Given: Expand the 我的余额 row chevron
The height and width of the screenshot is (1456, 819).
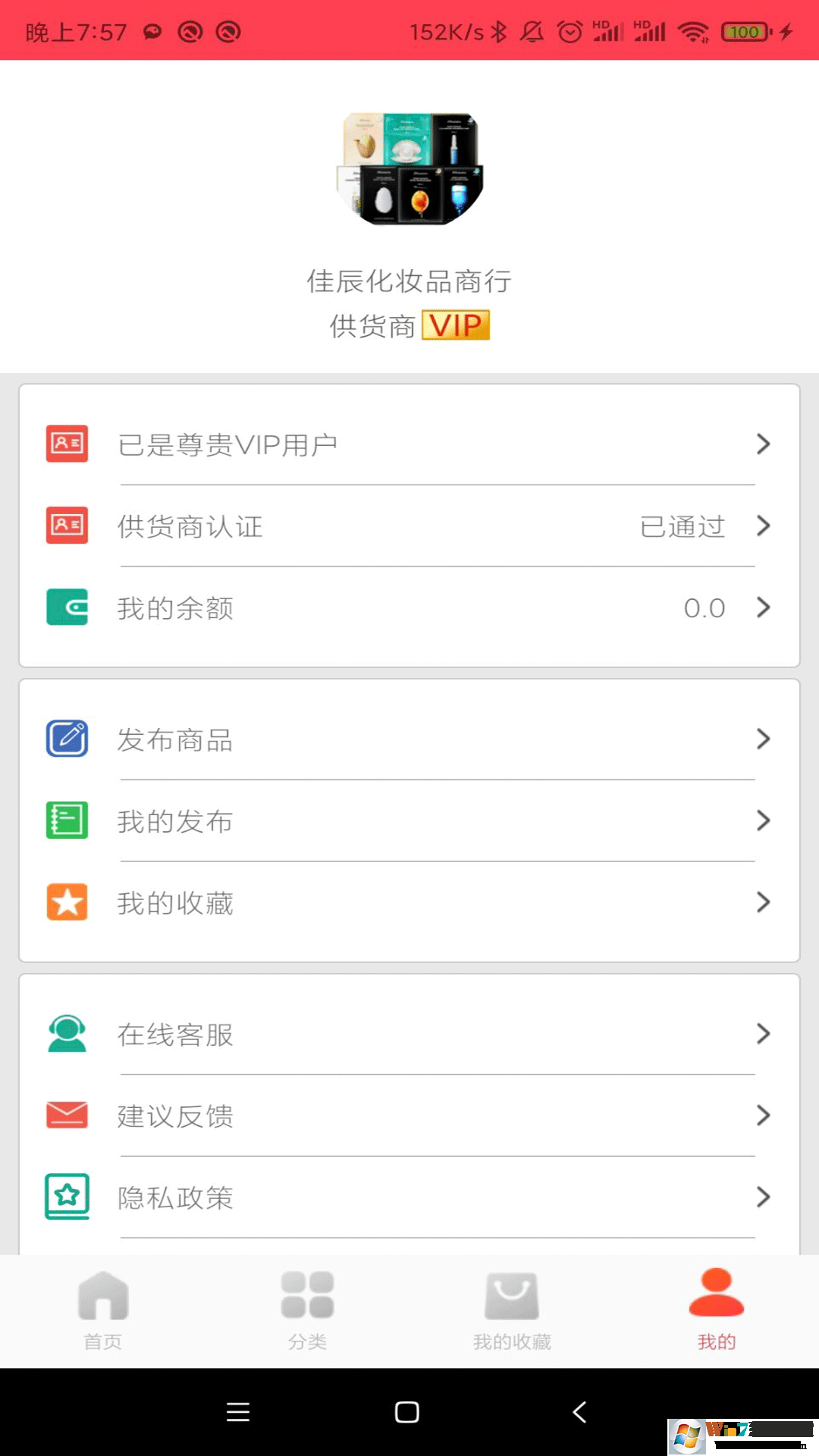Looking at the screenshot, I should (763, 607).
